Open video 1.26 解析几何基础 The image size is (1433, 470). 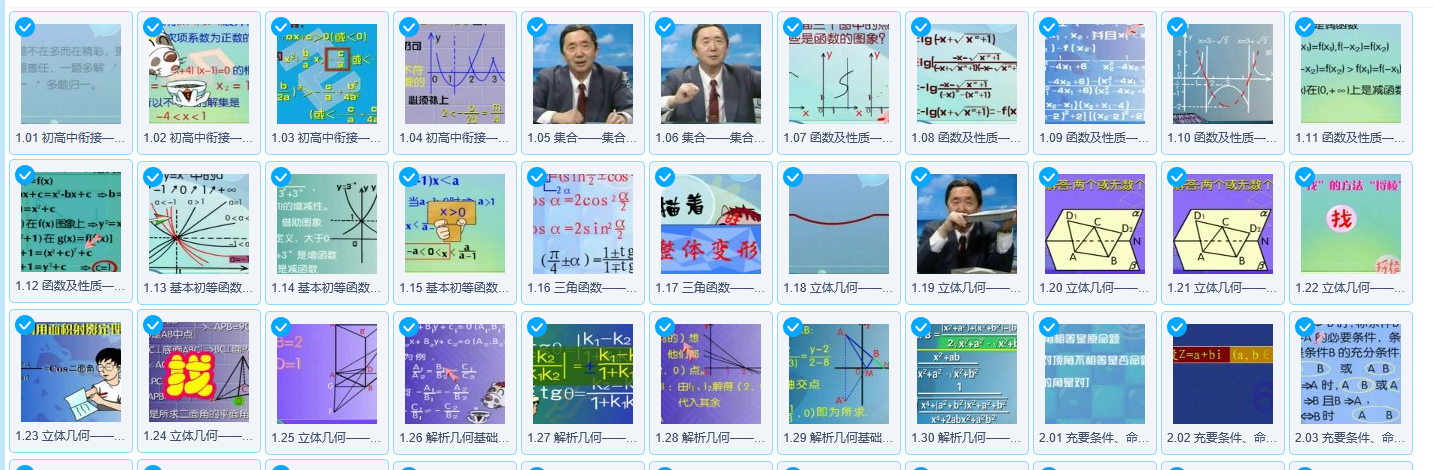point(455,374)
